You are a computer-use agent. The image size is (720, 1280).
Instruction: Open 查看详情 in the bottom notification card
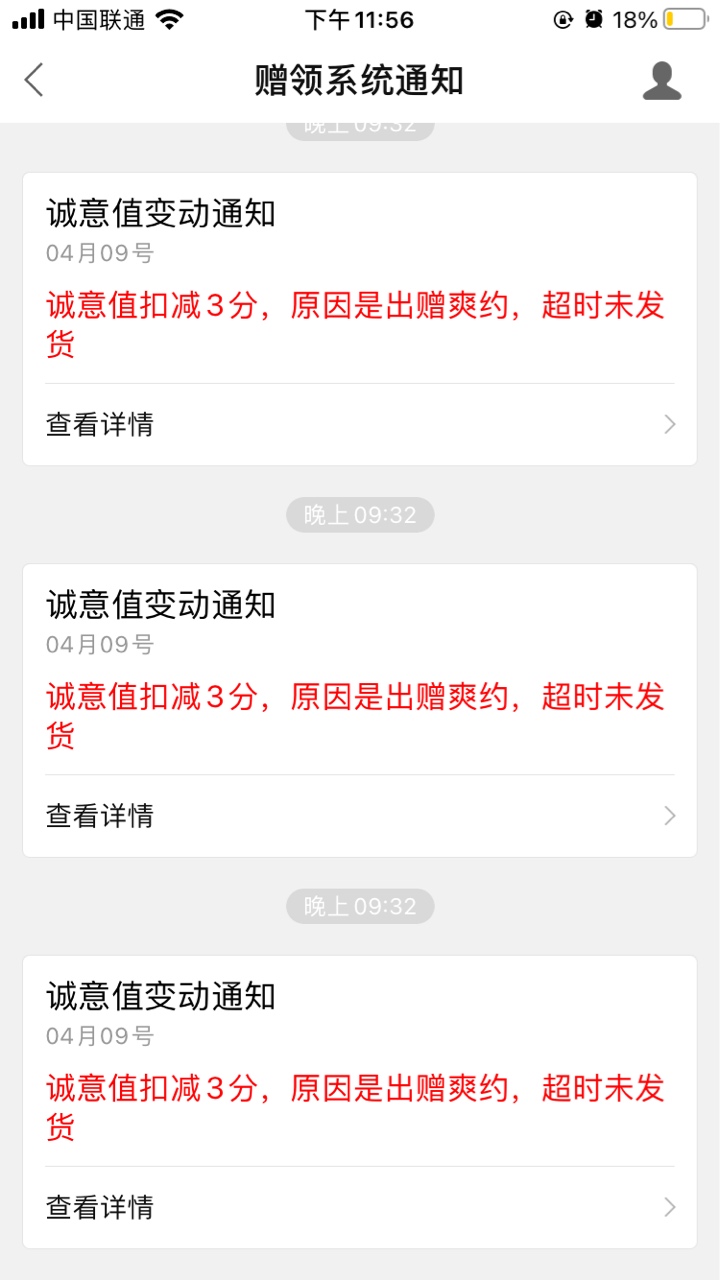360,1207
